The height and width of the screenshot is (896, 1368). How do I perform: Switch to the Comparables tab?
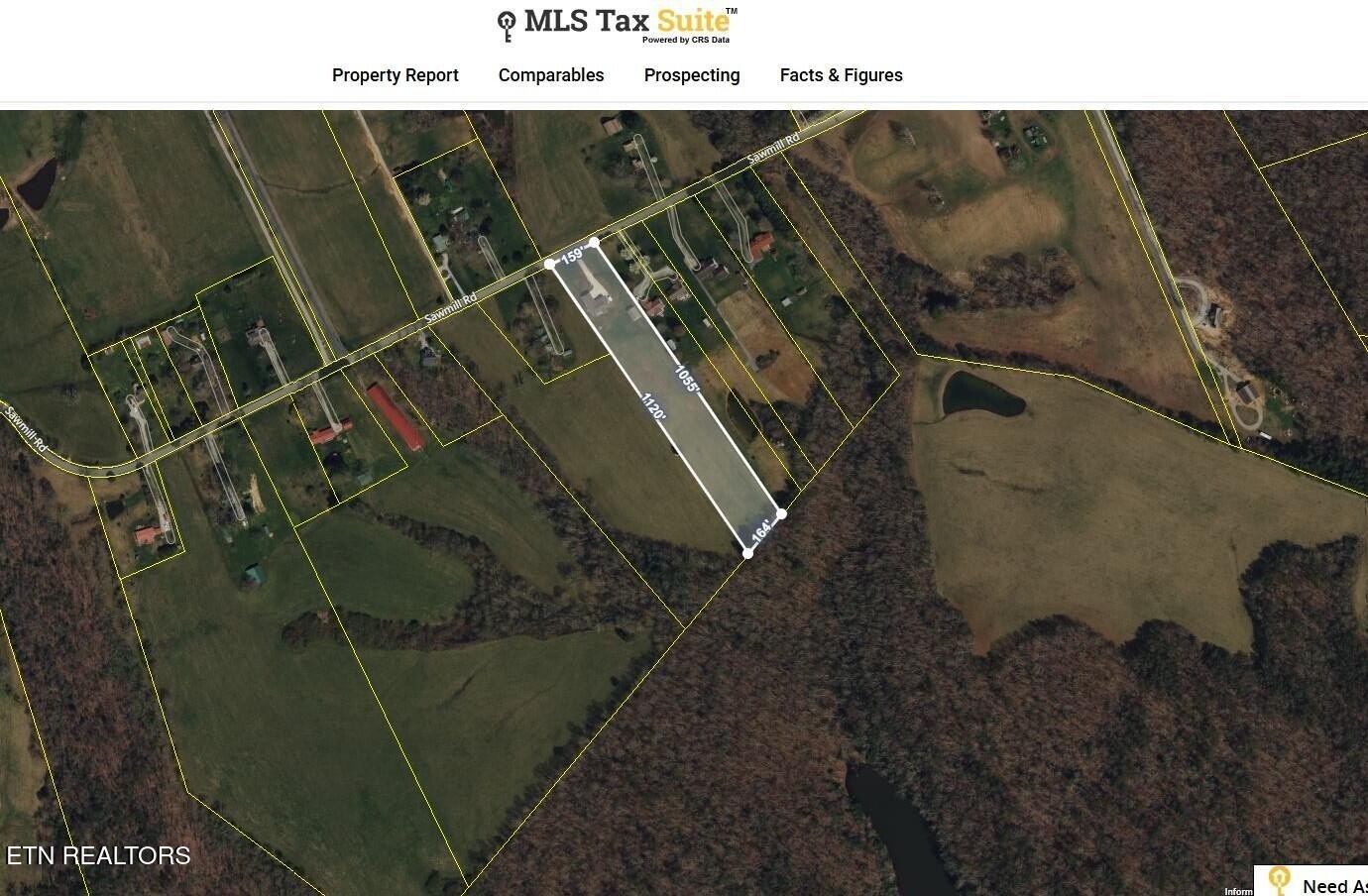pyautogui.click(x=550, y=75)
